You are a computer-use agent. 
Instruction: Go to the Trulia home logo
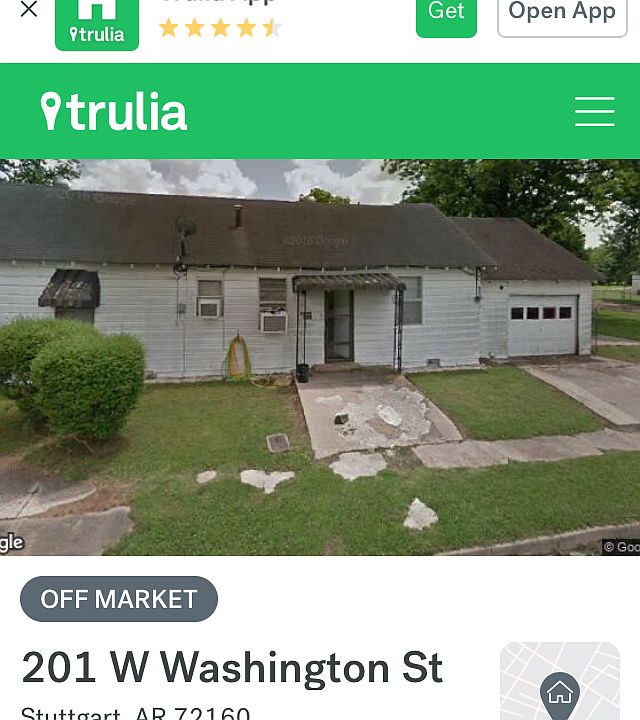tap(114, 111)
